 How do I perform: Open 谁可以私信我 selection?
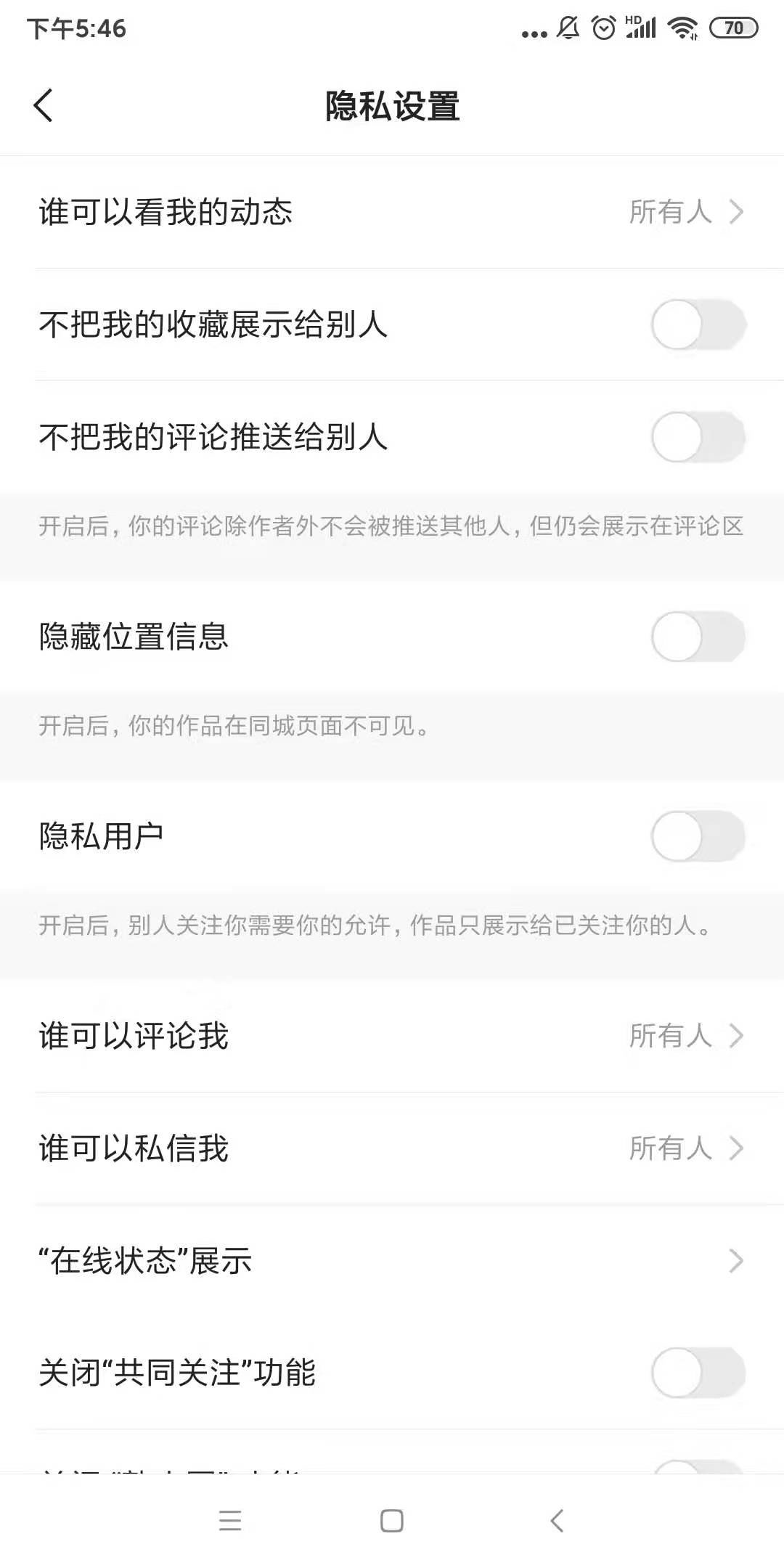392,1147
